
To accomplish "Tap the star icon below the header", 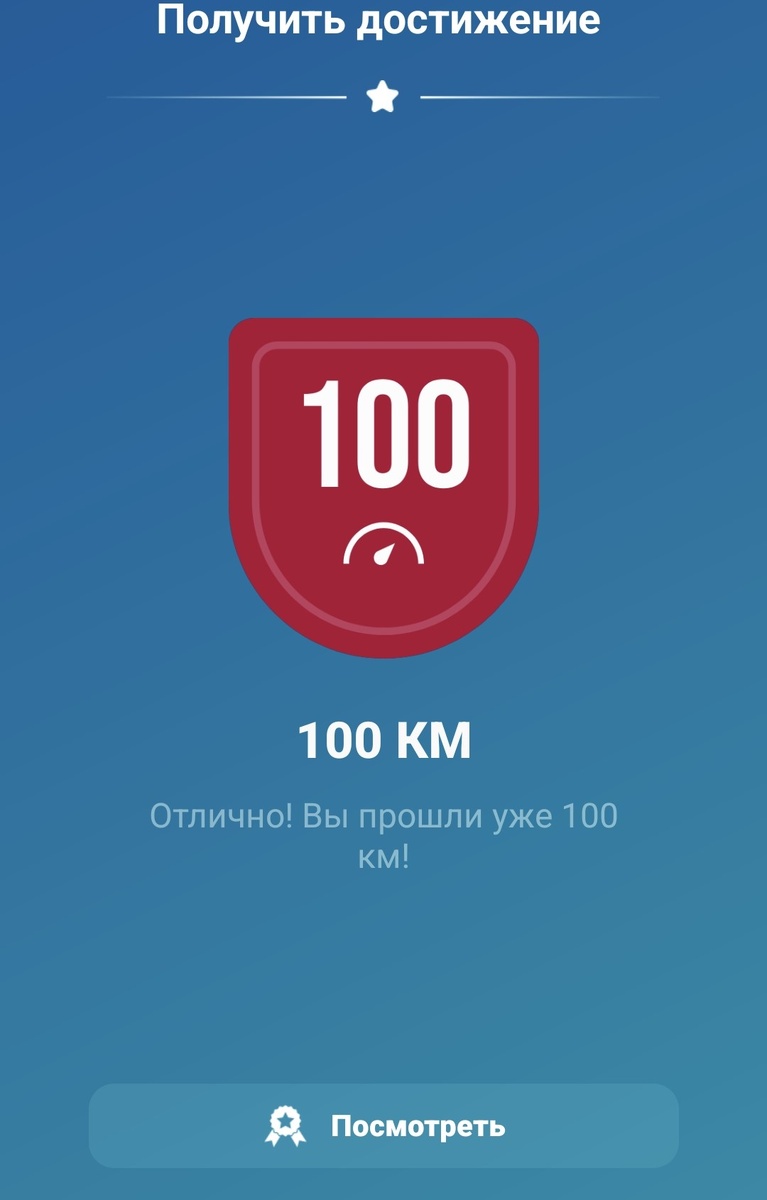I will [383, 97].
